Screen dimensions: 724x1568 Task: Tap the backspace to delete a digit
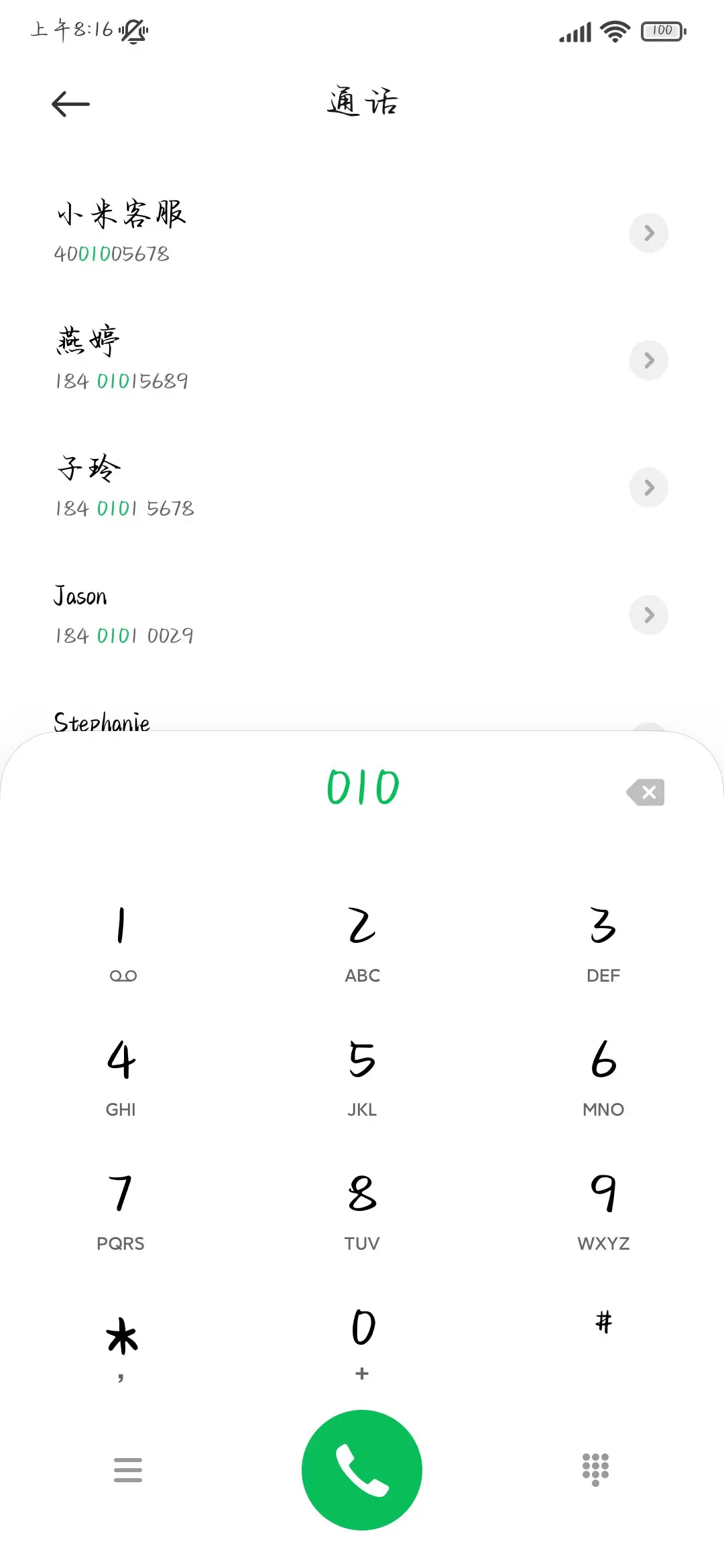[x=646, y=792]
